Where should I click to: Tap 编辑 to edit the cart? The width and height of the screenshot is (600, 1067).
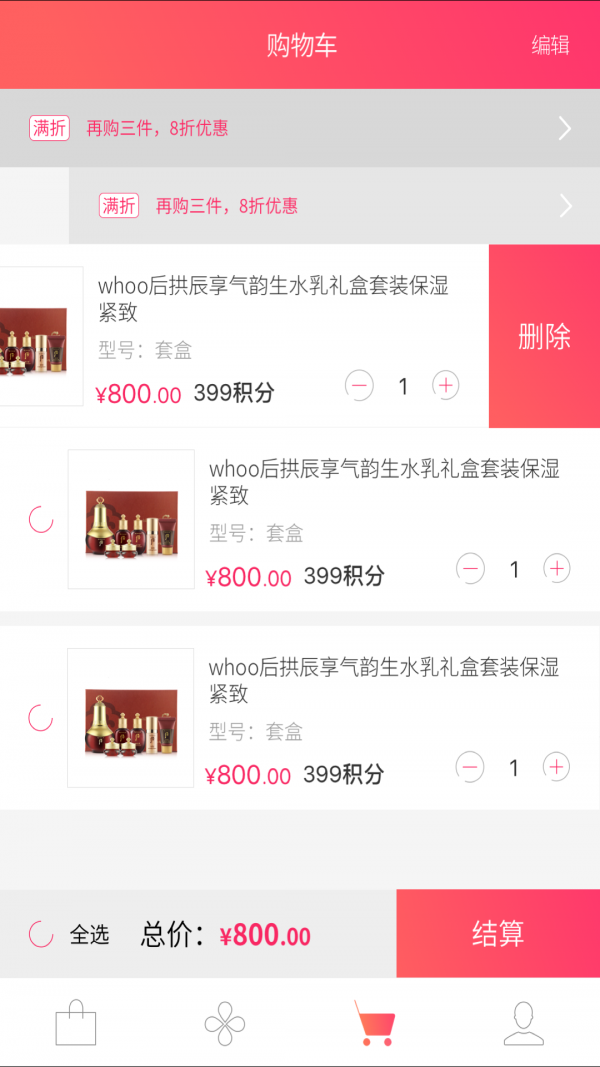click(x=550, y=45)
